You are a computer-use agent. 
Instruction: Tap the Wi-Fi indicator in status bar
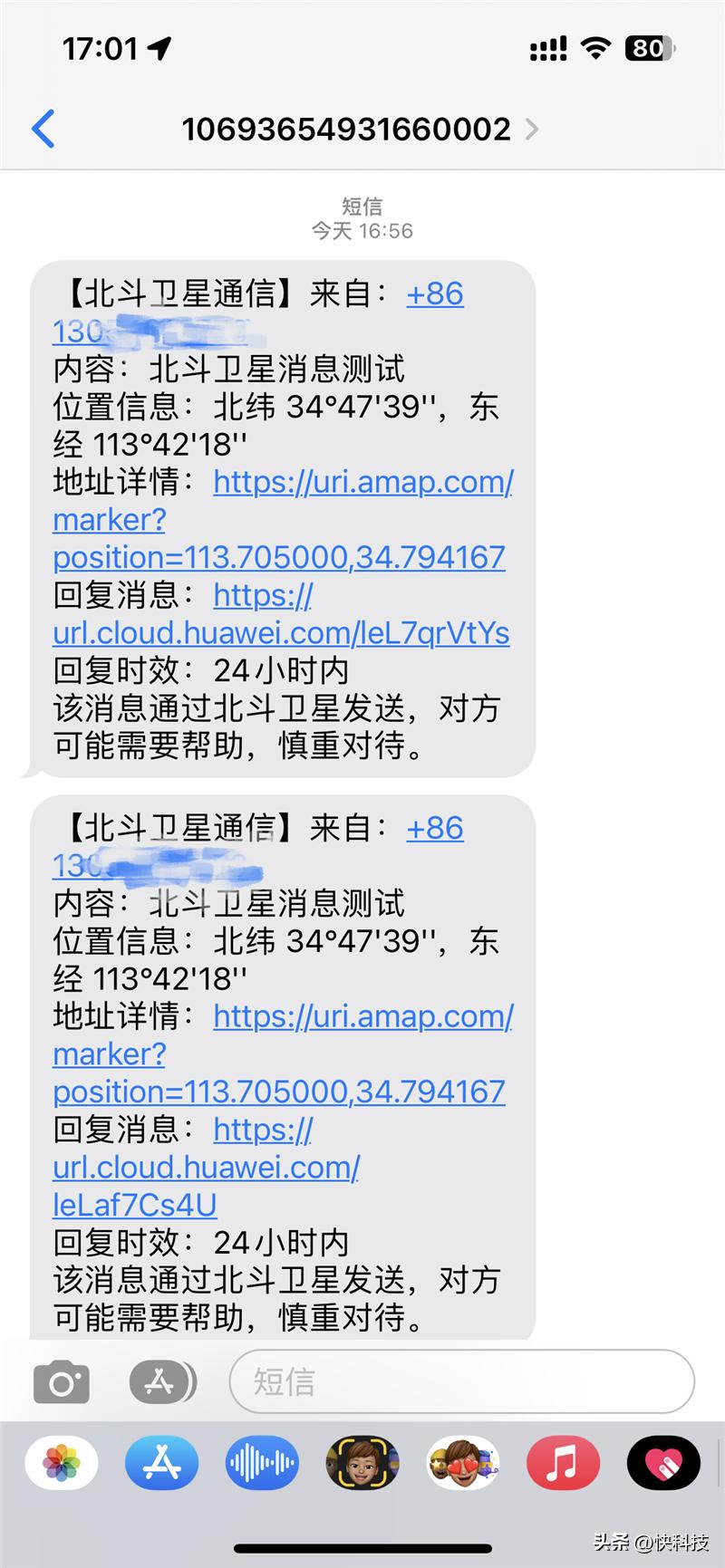tap(595, 49)
